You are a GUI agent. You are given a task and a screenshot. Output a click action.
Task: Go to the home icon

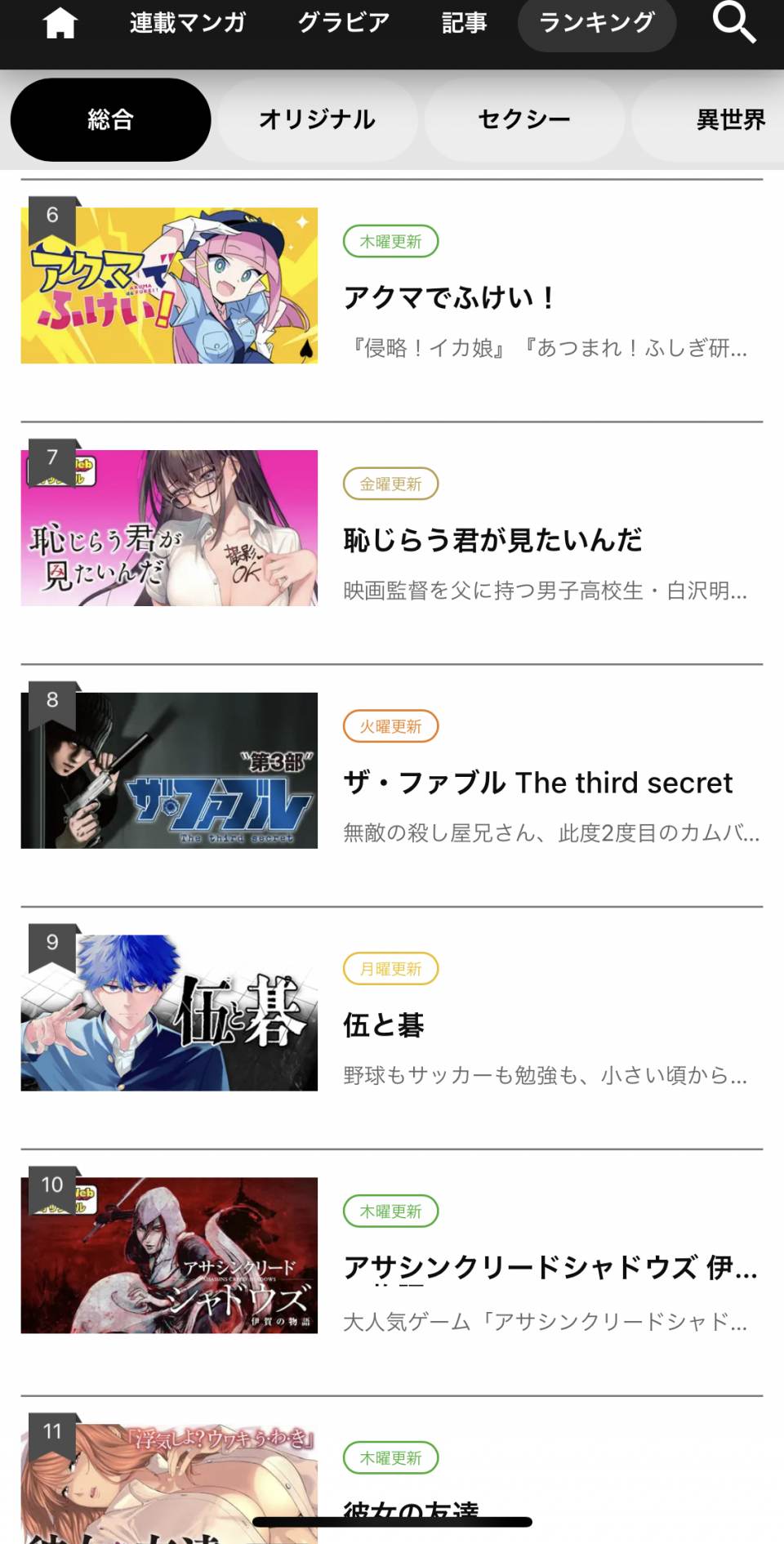point(60,23)
